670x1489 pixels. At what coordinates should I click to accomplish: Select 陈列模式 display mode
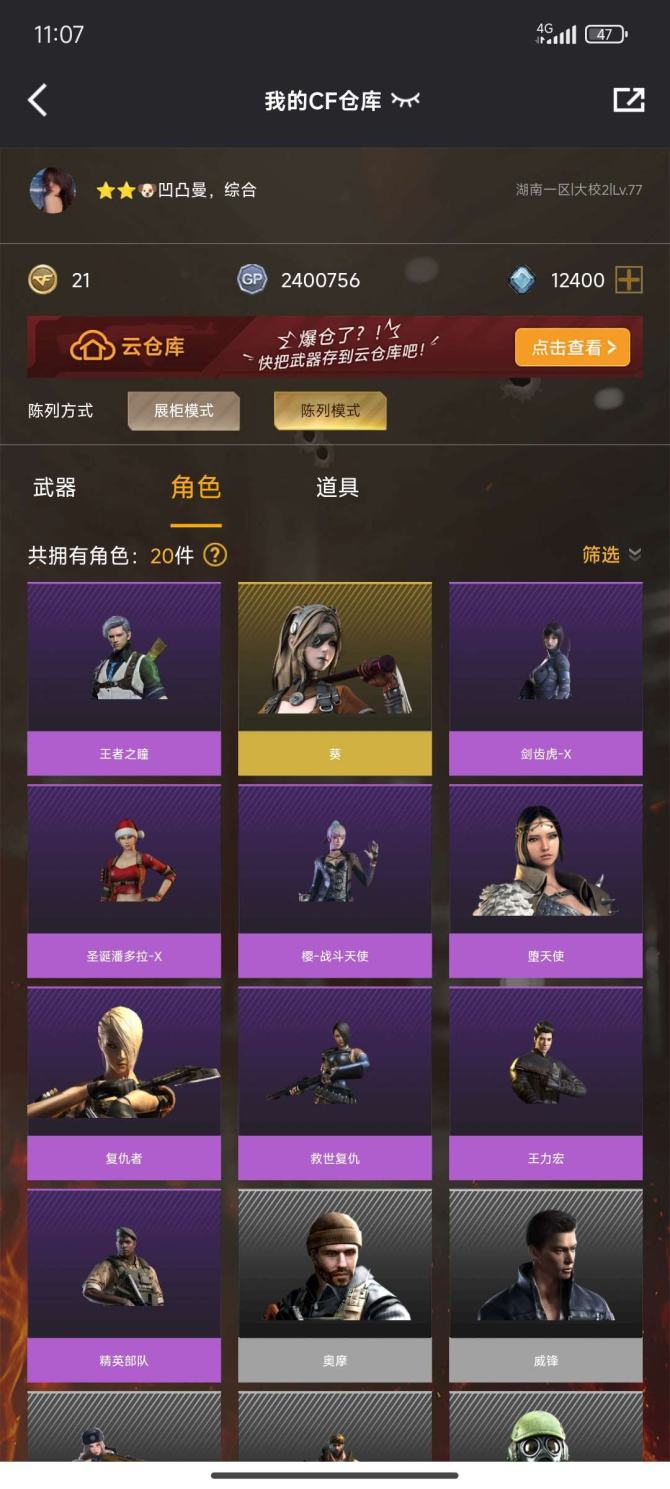pos(330,410)
